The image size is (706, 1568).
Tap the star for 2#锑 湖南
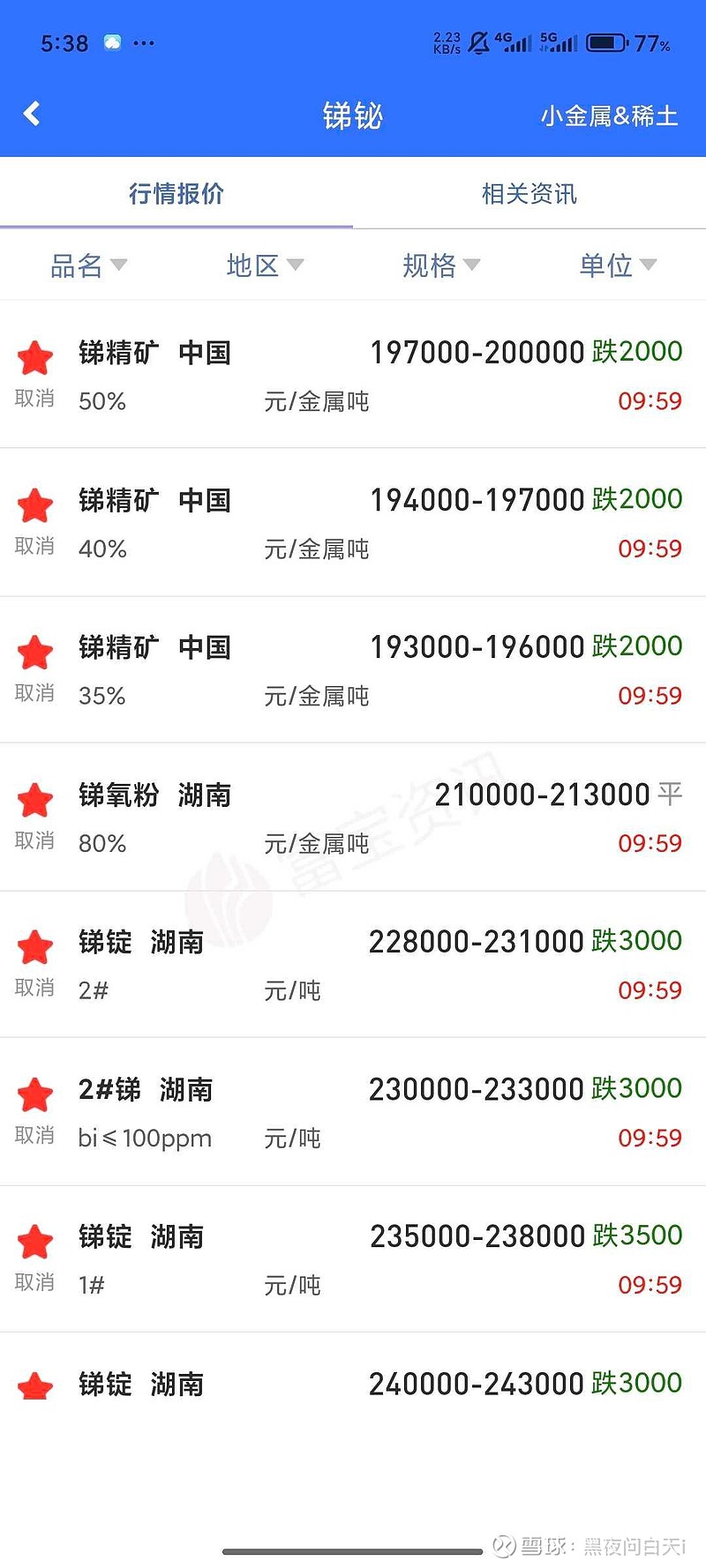point(34,1094)
